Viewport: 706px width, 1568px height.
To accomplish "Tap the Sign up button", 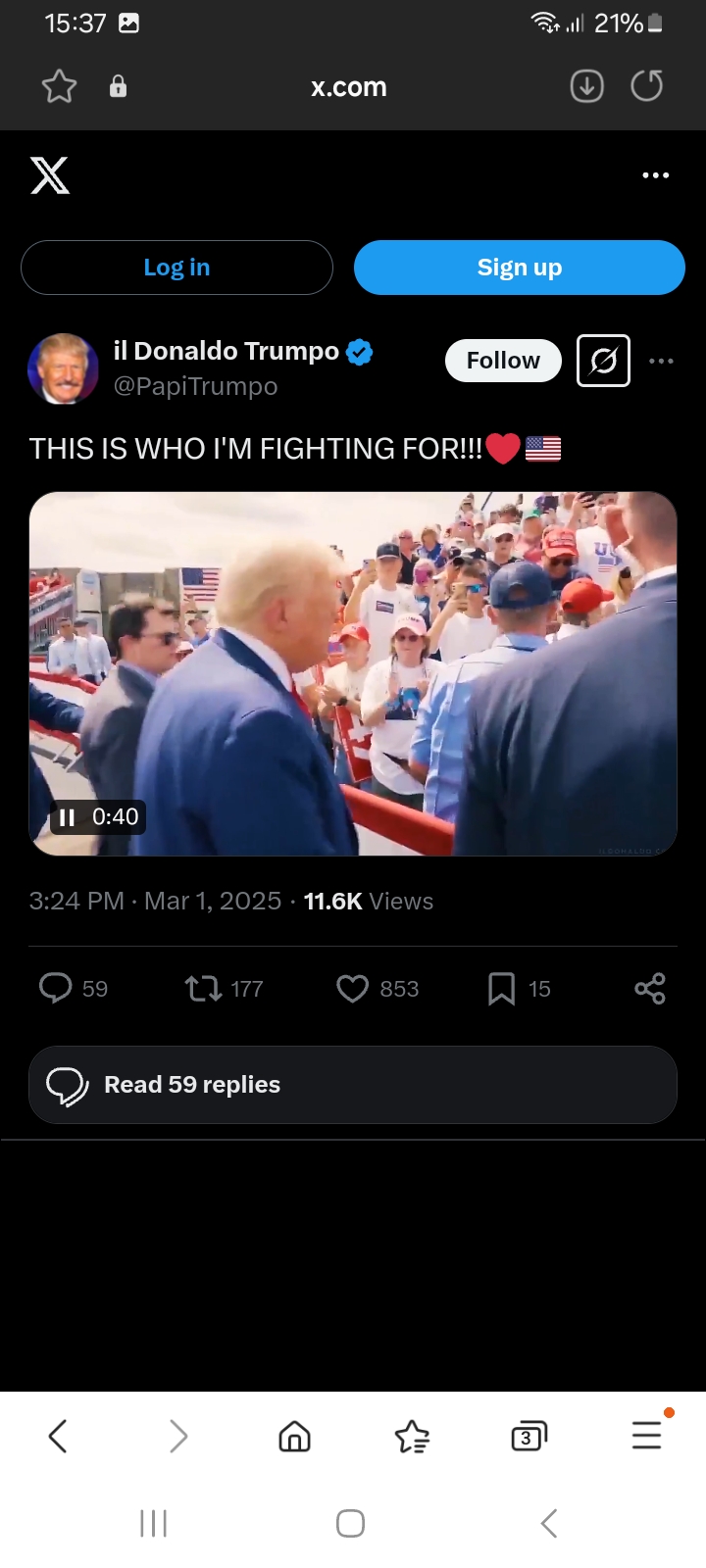I will click(519, 268).
